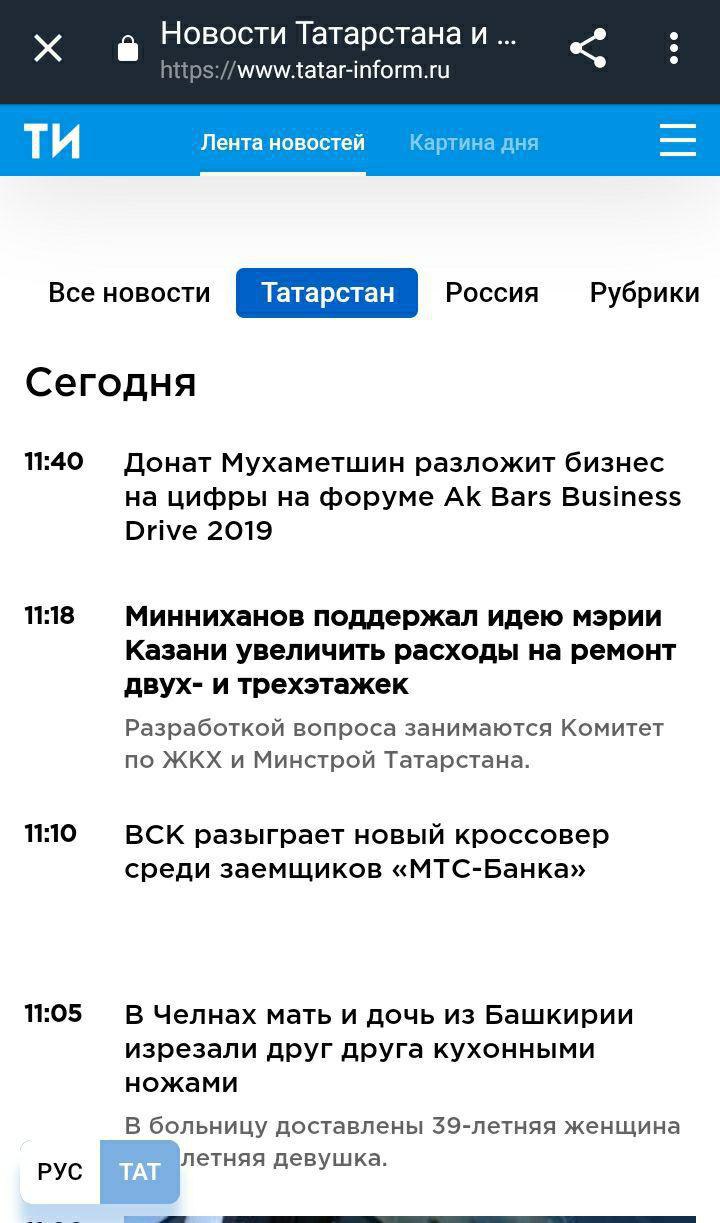Open the Рубрики filter
Viewport: 720px width, 1223px height.
pos(644,292)
